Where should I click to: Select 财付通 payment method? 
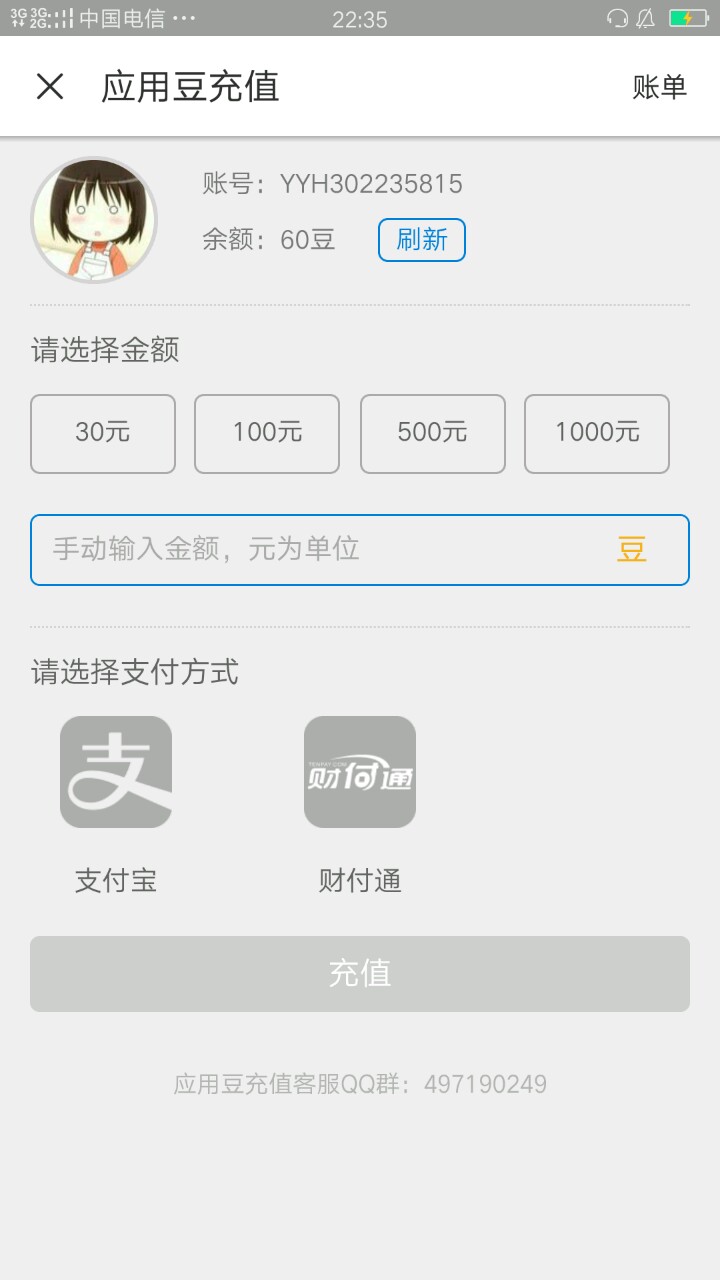point(360,772)
